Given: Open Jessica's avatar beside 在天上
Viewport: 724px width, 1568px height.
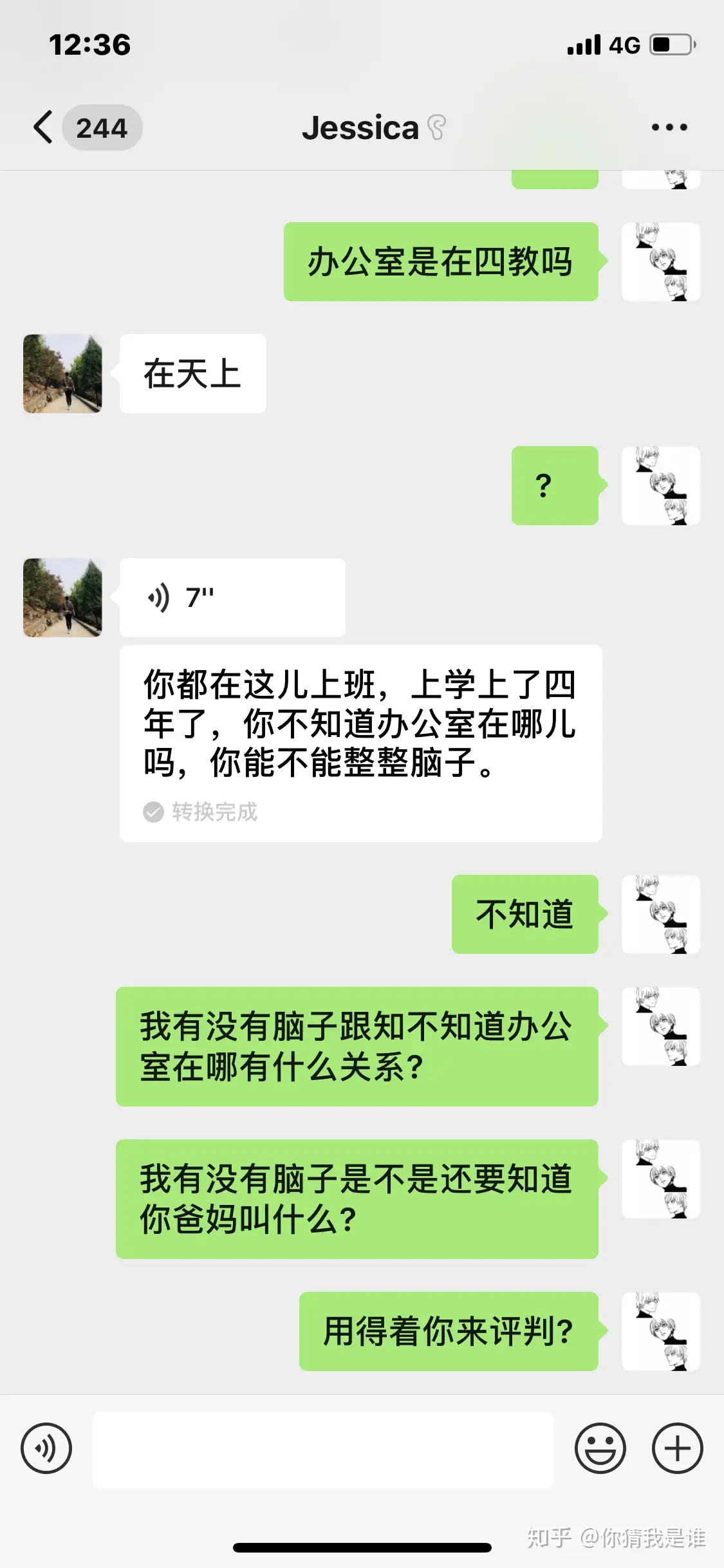Looking at the screenshot, I should coord(62,373).
